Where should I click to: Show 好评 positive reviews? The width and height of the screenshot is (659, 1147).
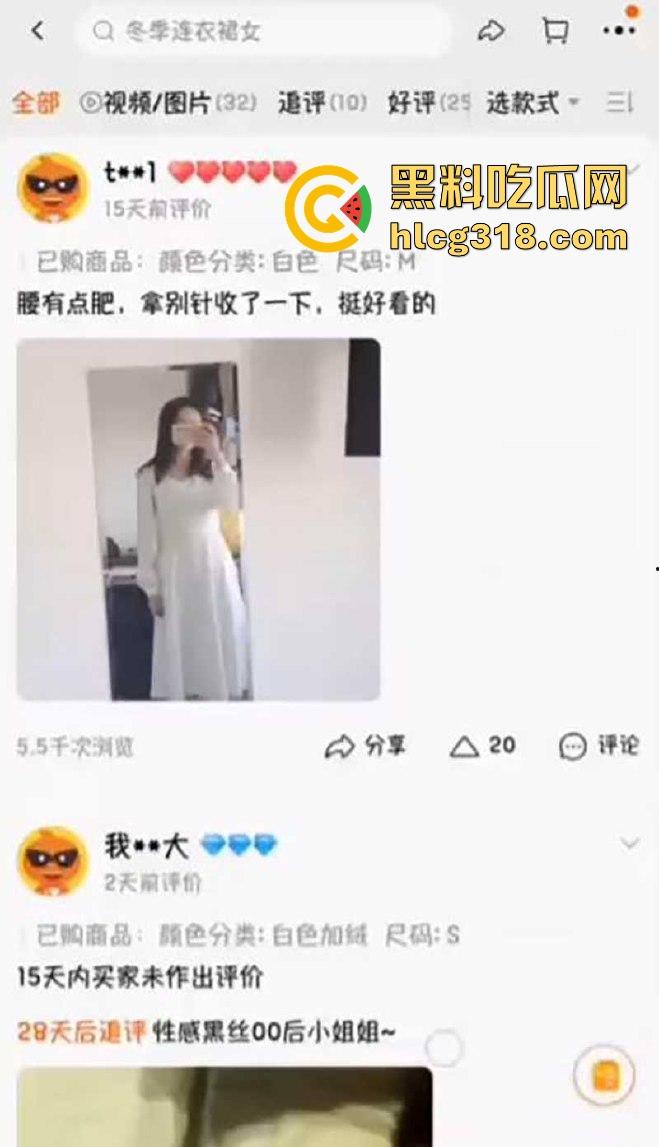pyautogui.click(x=427, y=102)
